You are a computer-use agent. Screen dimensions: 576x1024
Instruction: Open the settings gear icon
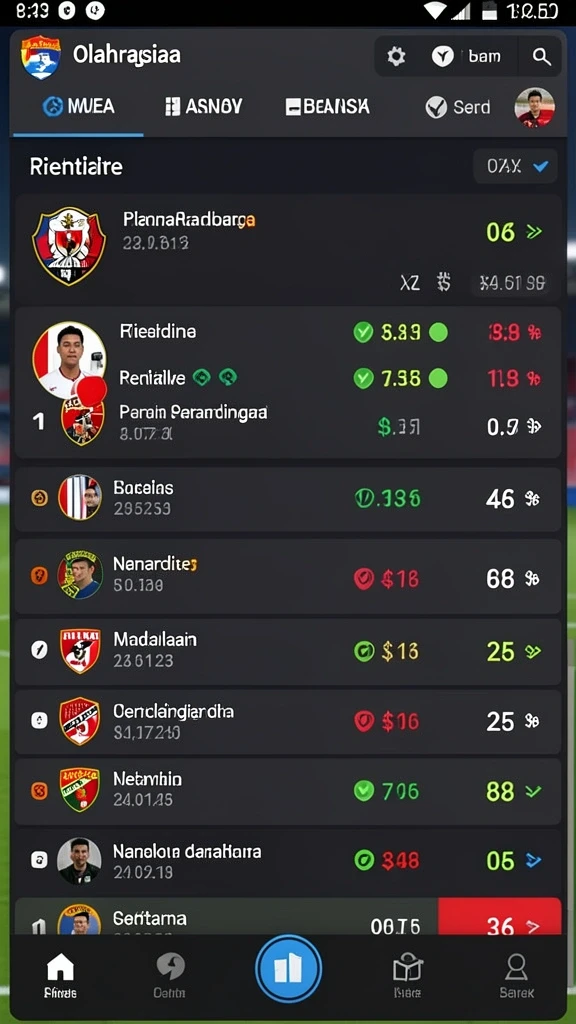(x=396, y=57)
